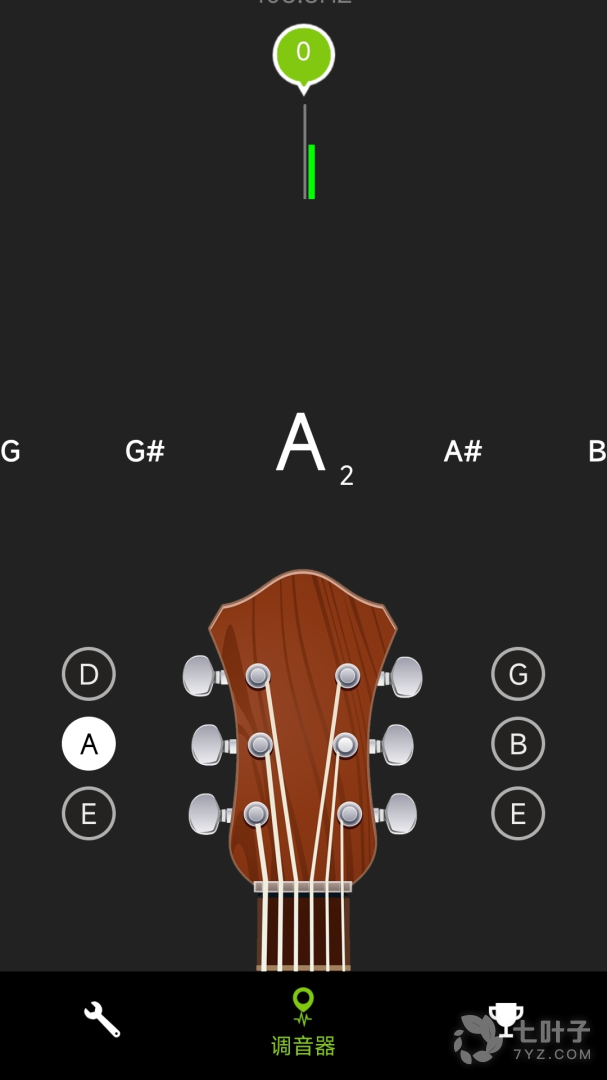Image resolution: width=607 pixels, height=1080 pixels.
Task: Select the low E string button beside the headstock
Action: tap(89, 814)
